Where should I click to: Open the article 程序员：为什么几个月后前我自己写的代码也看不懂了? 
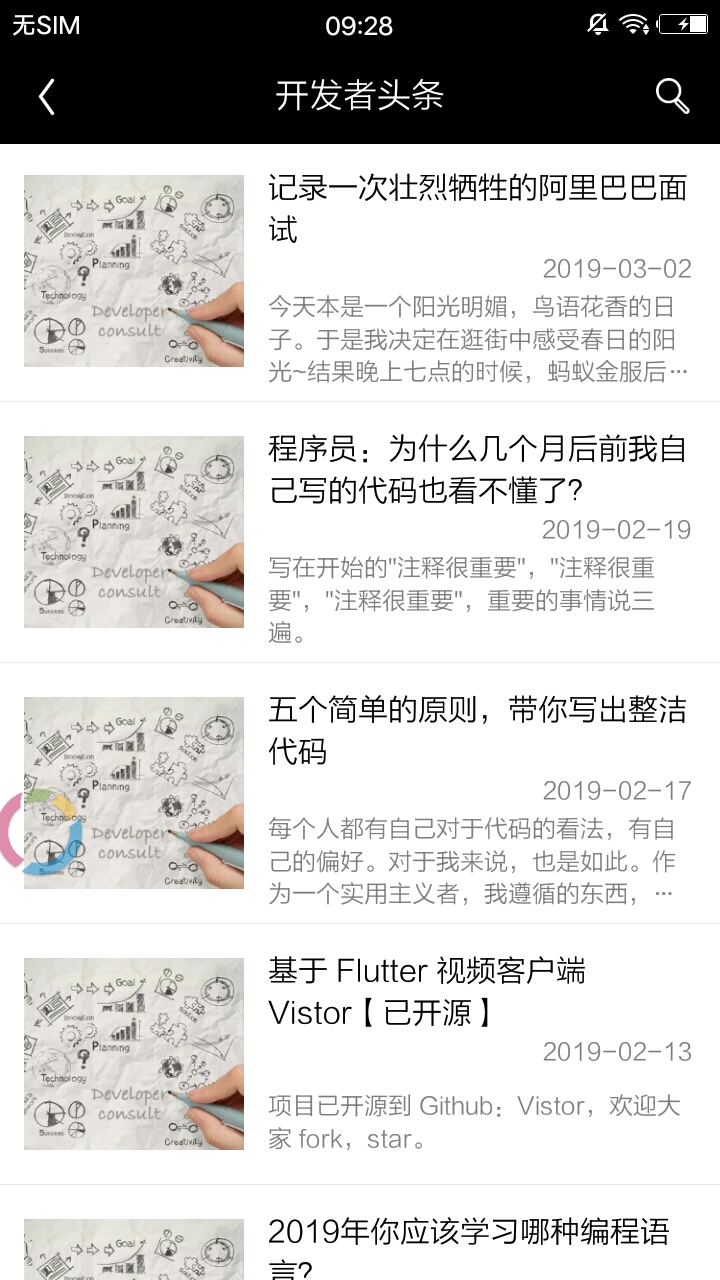477,469
